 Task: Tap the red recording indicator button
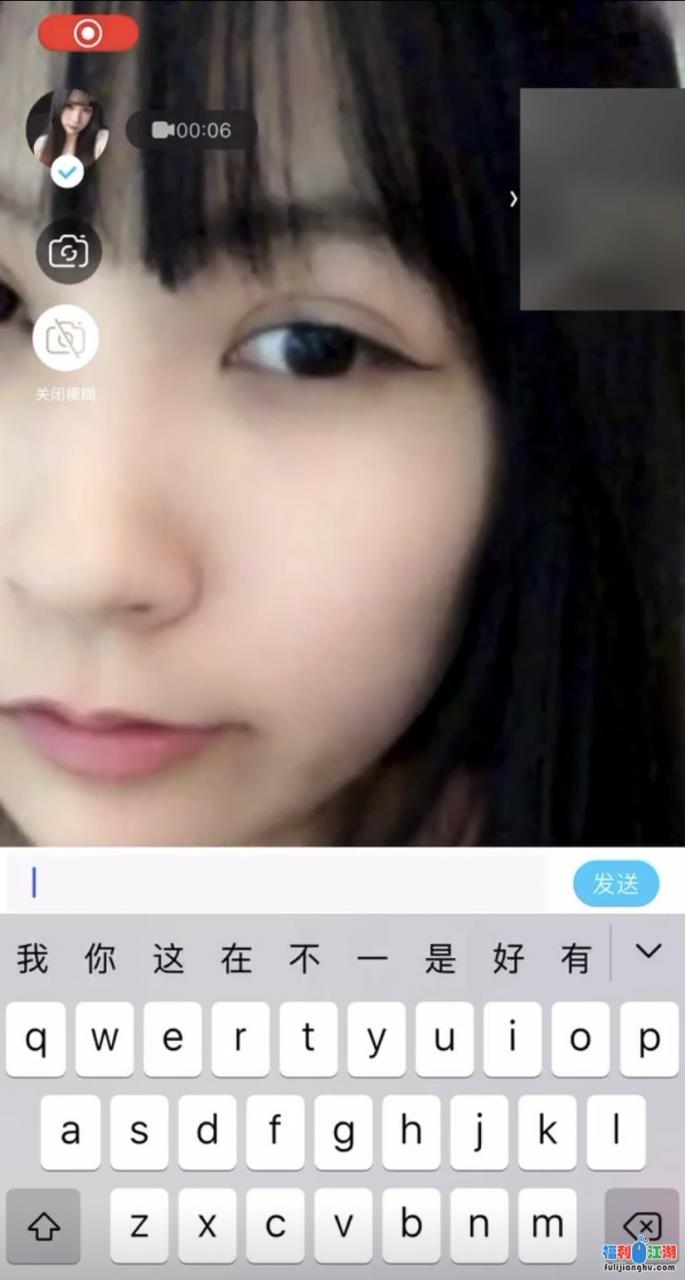click(88, 33)
